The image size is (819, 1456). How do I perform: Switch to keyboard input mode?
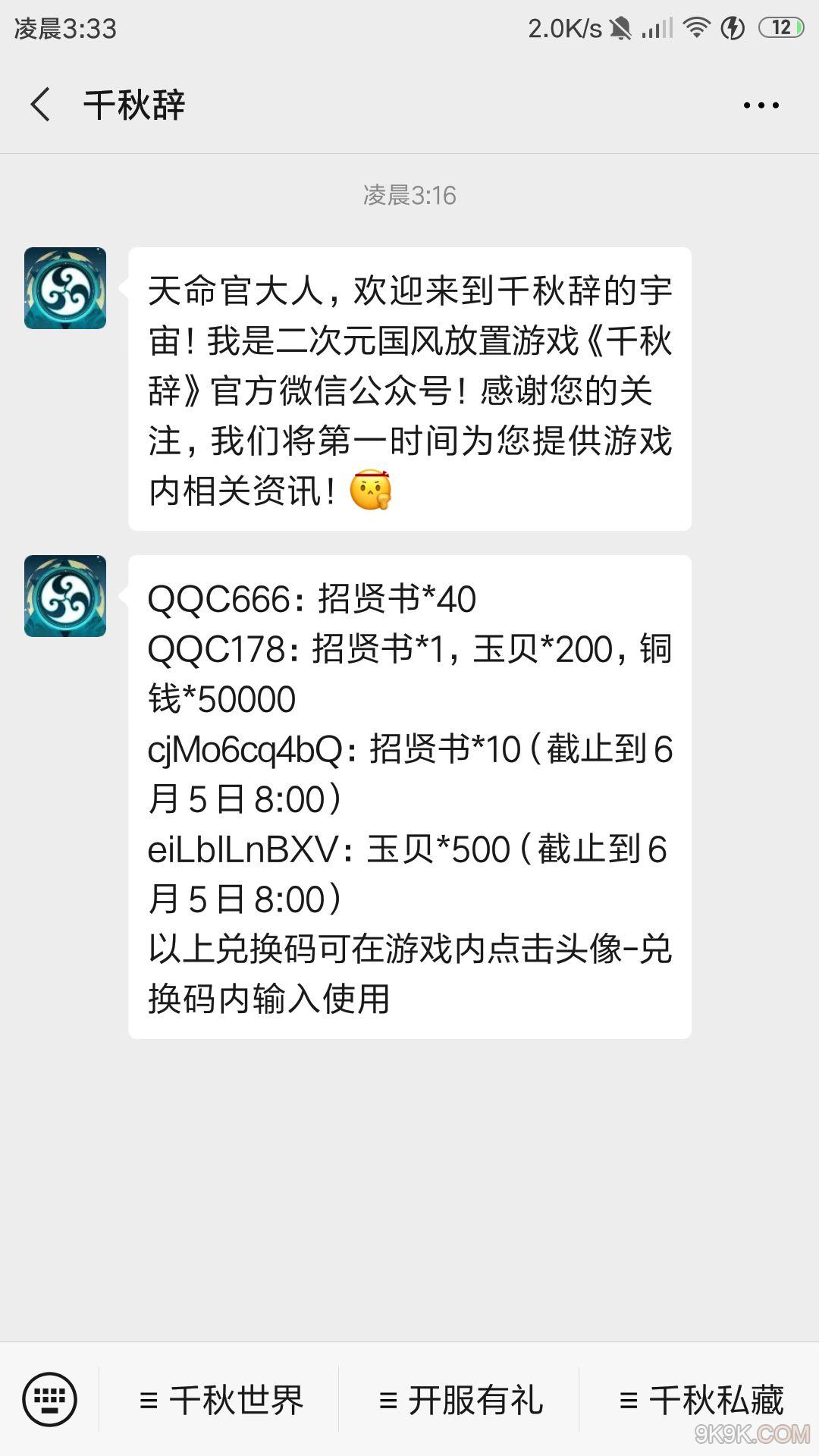tap(50, 1400)
